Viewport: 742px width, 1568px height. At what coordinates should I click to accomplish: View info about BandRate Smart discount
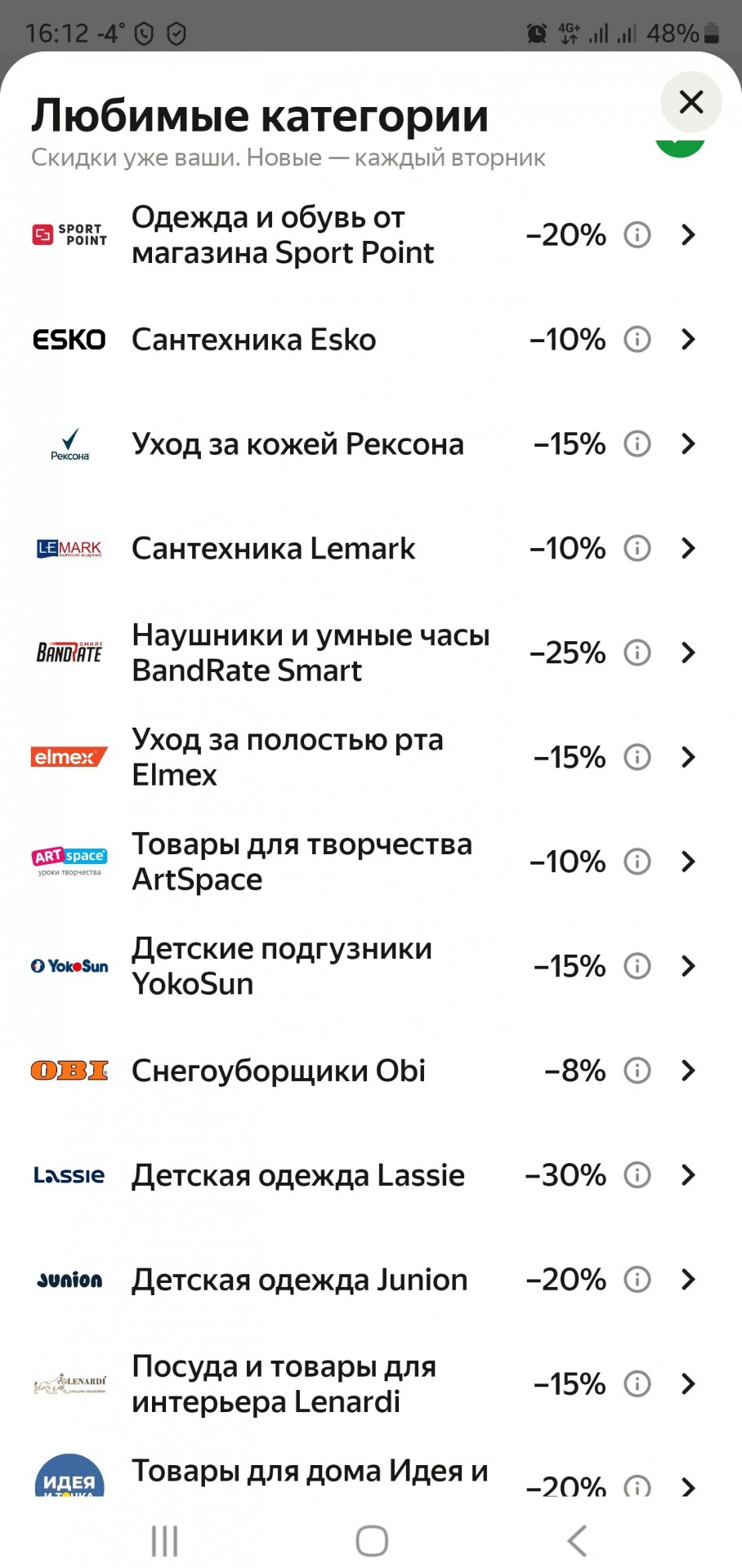coord(637,653)
